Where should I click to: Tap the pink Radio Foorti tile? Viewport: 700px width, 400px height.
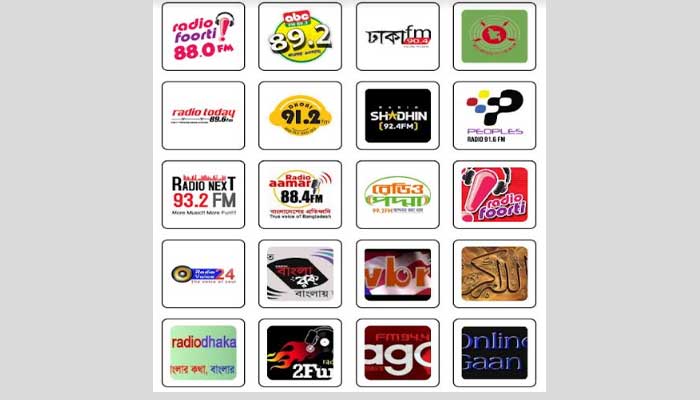(x=494, y=195)
